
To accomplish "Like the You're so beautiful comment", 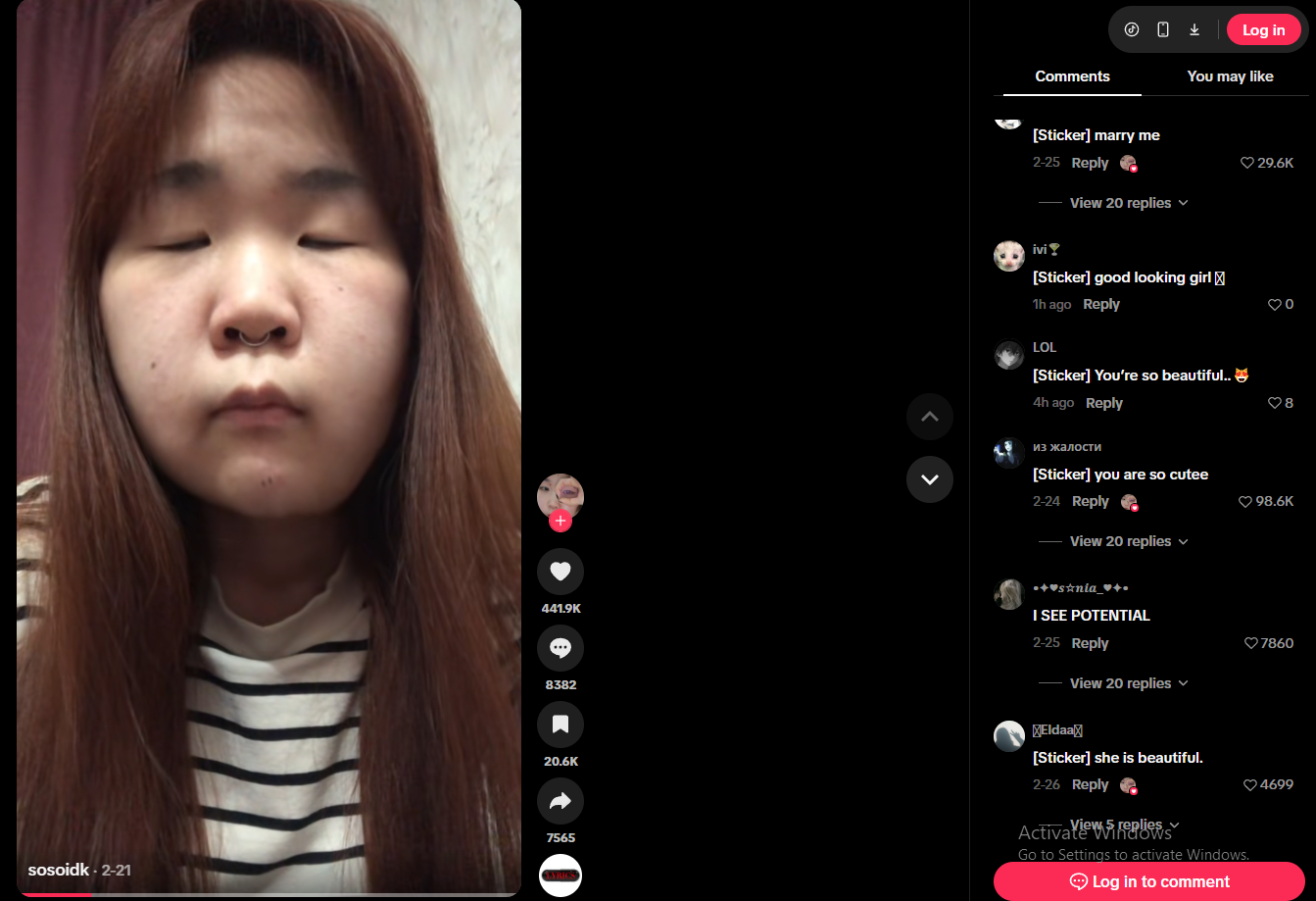I will pos(1275,403).
